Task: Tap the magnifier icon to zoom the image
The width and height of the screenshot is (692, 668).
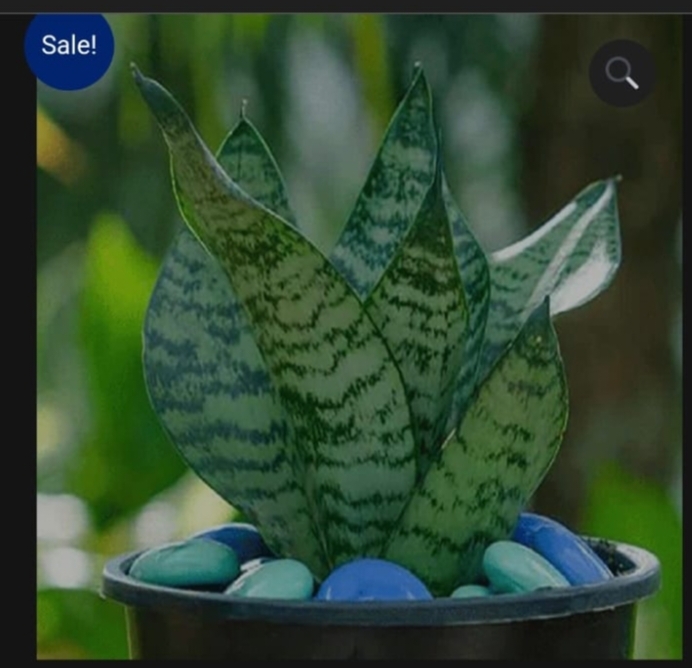Action: [621, 73]
